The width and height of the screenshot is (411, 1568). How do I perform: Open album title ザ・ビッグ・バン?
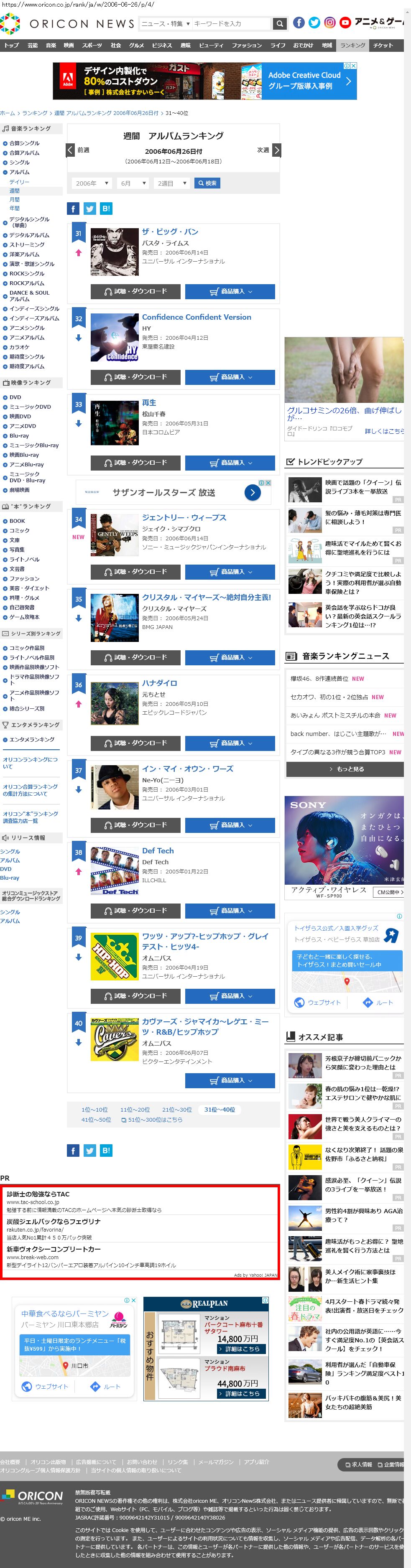pos(170,232)
